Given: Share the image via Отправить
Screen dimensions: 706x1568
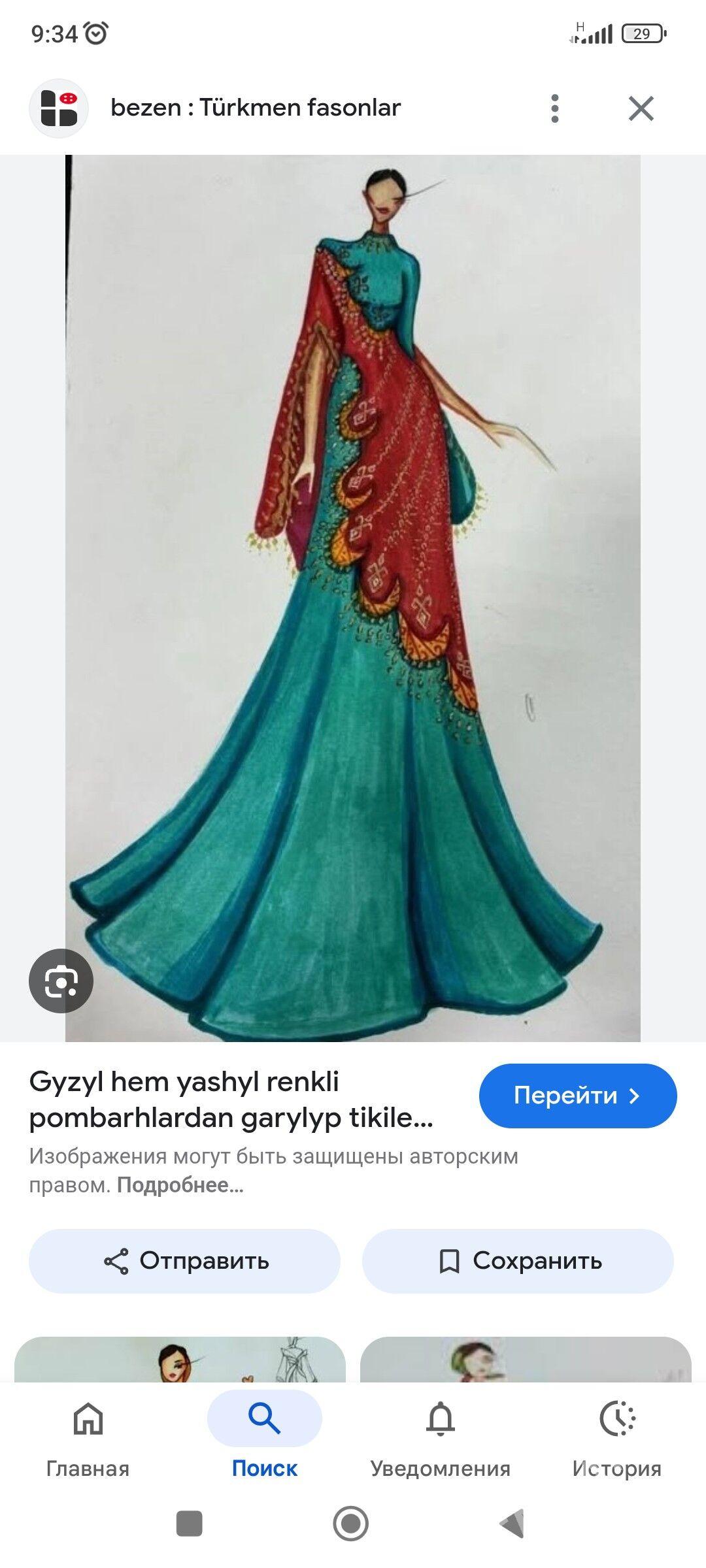Looking at the screenshot, I should point(184,1261).
